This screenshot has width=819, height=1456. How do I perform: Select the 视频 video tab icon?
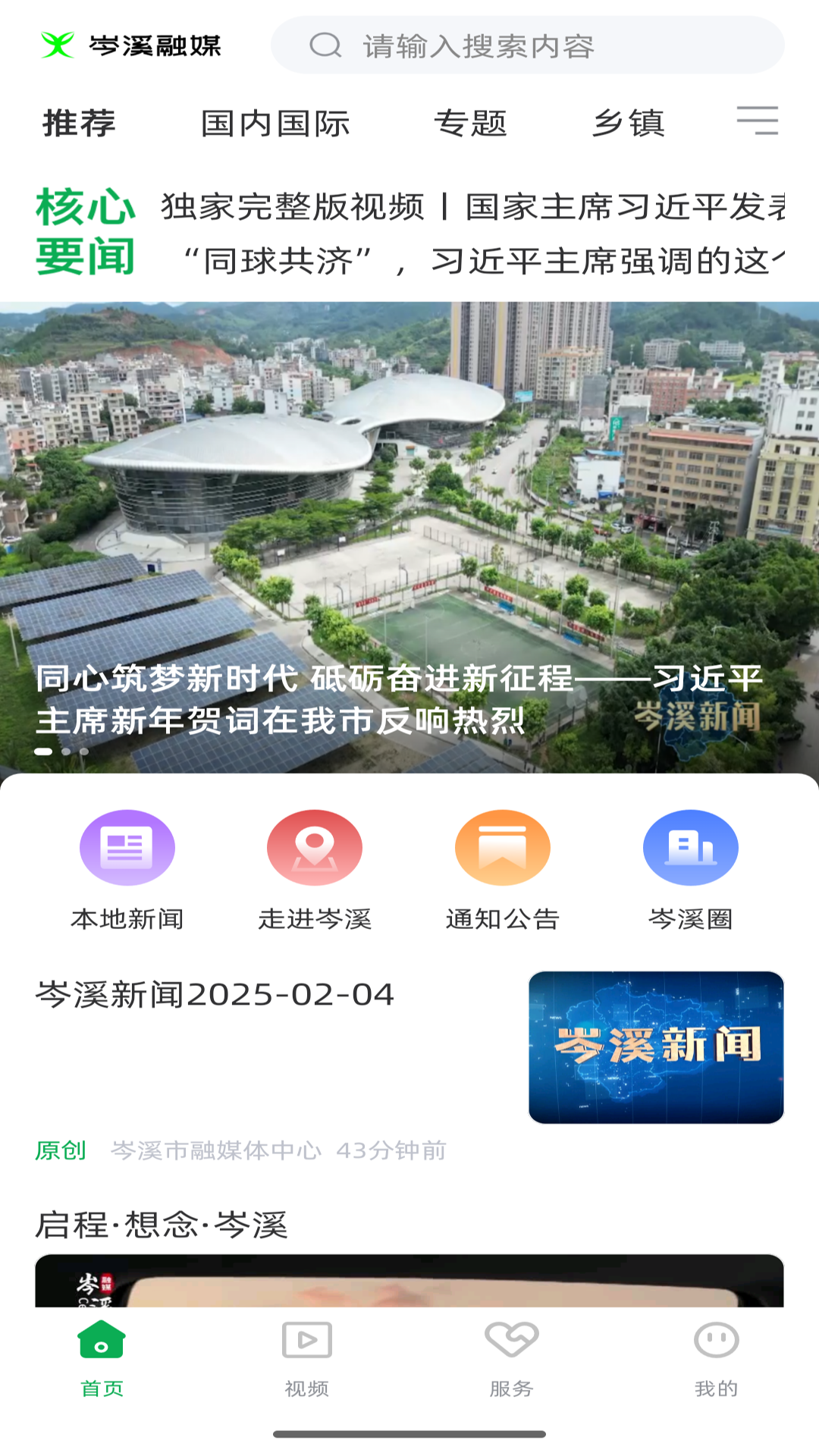[306, 1341]
